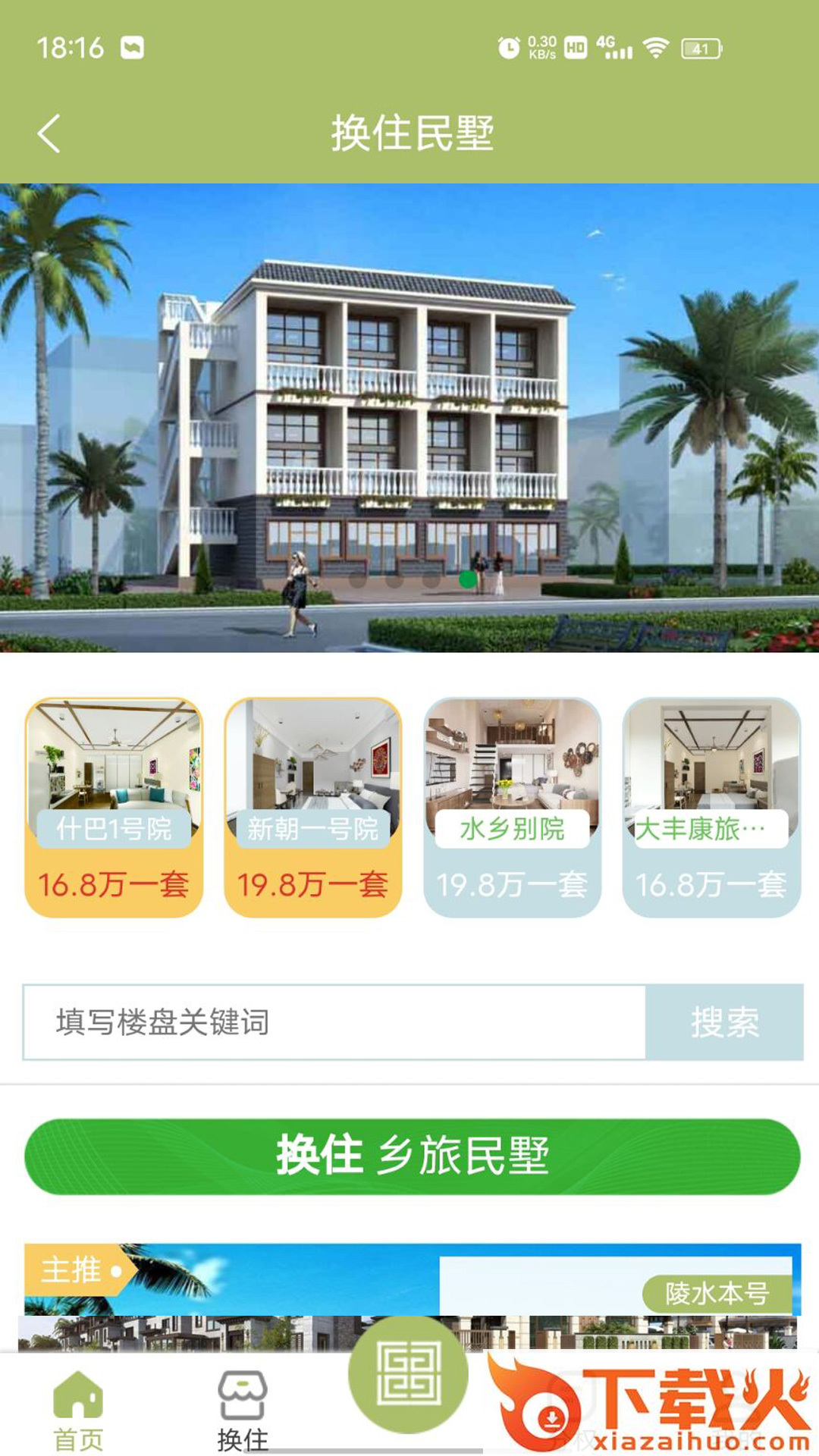Switch to the 首页 tab
The width and height of the screenshot is (819, 1456).
pos(78,1411)
